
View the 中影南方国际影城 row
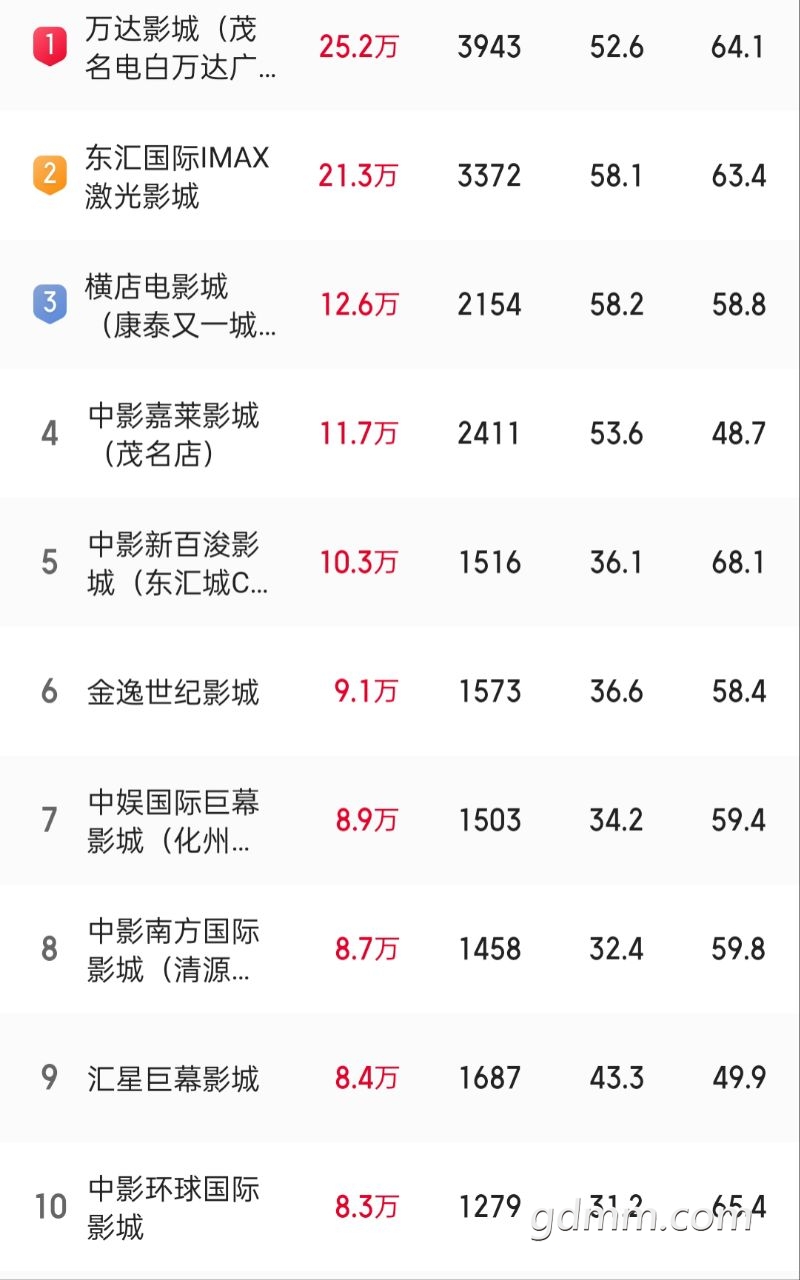pos(400,949)
